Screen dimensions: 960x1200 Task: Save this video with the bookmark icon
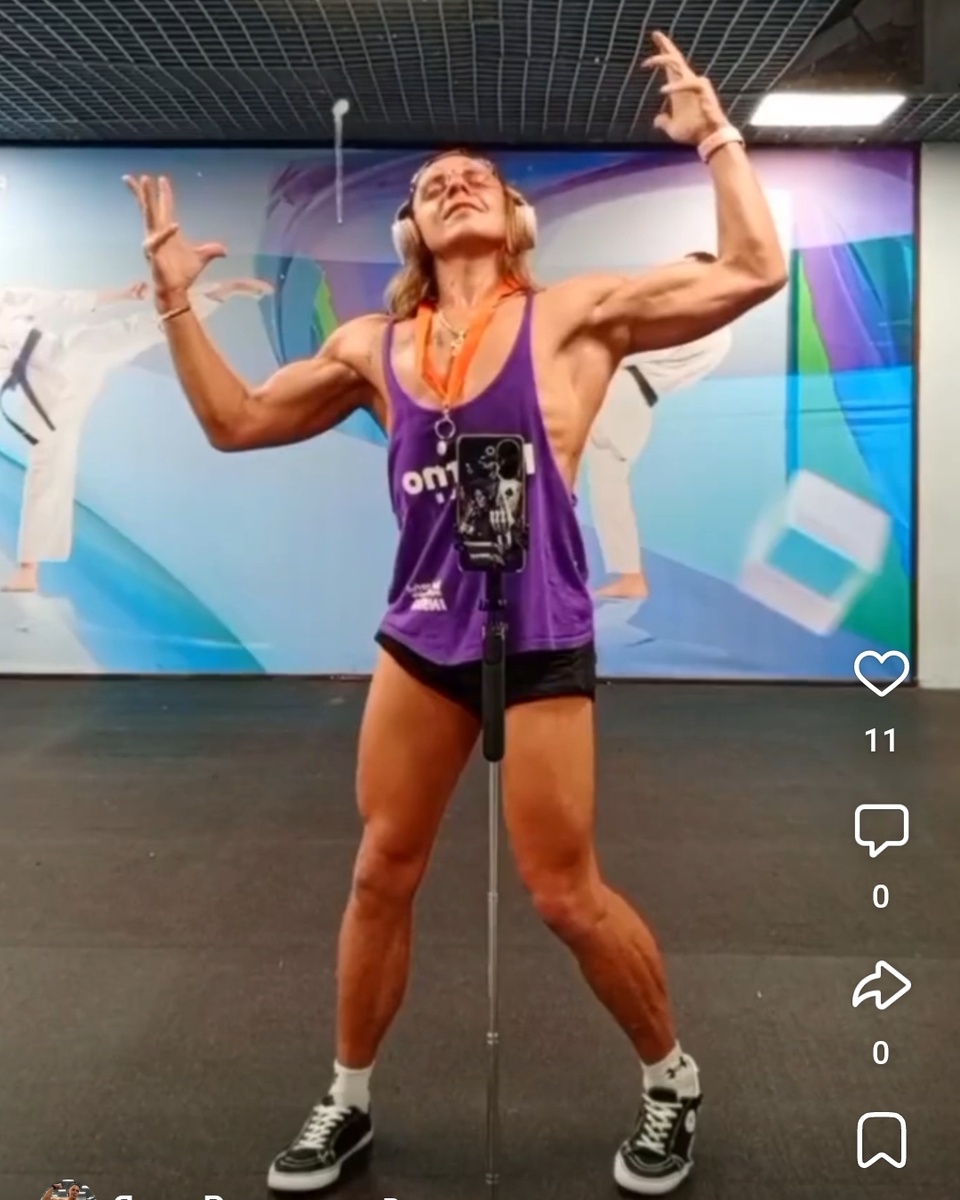[881, 1140]
